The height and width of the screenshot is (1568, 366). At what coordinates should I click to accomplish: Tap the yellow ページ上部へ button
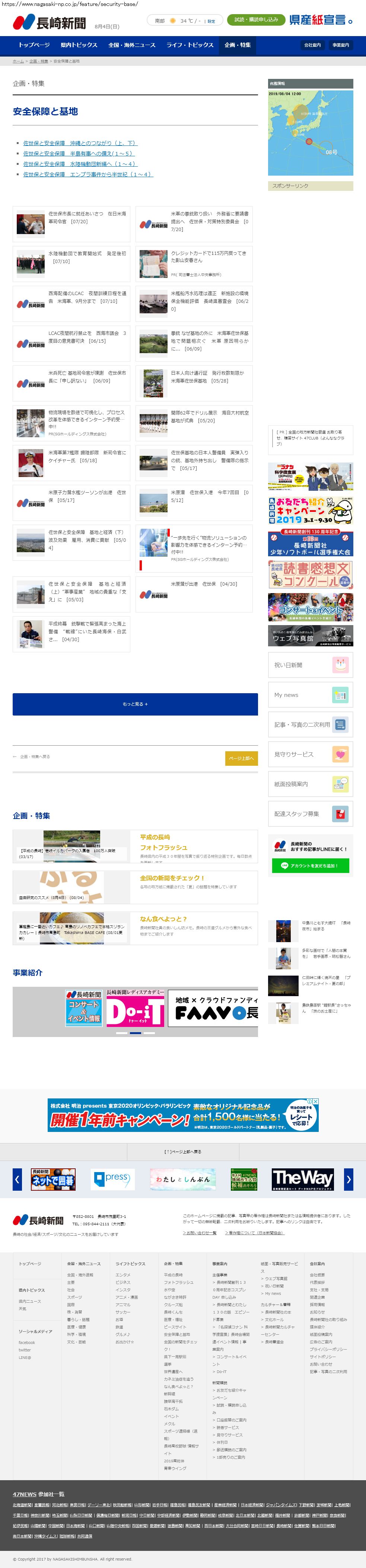[241, 758]
